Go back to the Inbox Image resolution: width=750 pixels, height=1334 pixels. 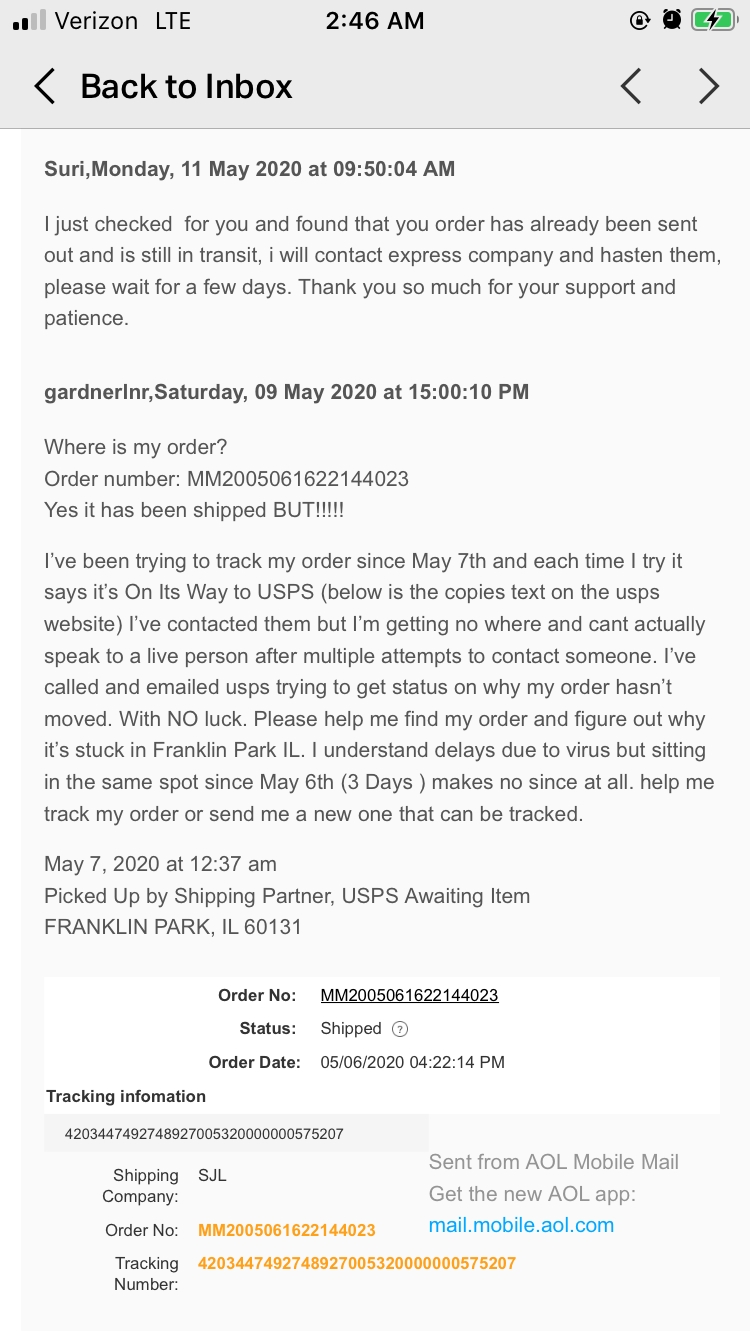163,87
